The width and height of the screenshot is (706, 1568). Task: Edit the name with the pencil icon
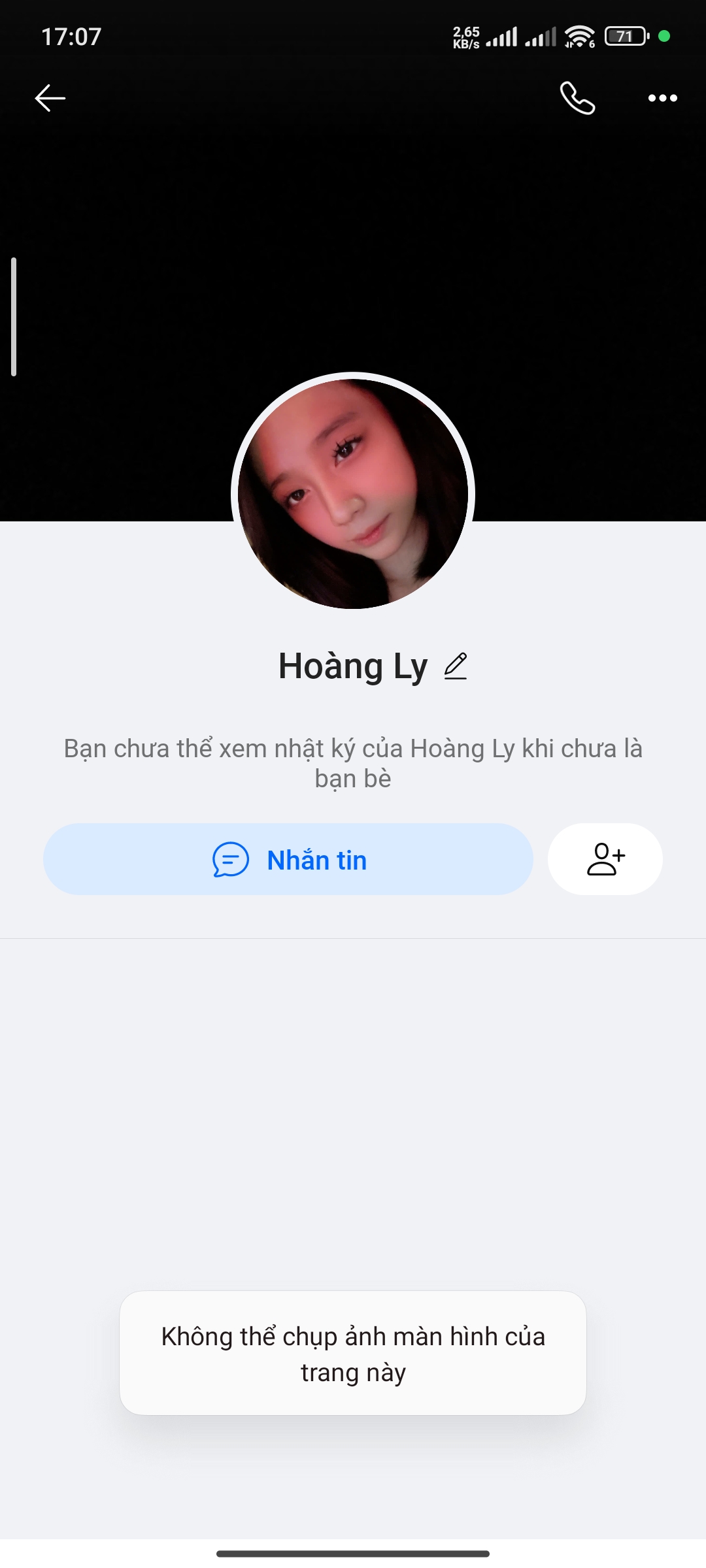(x=456, y=666)
